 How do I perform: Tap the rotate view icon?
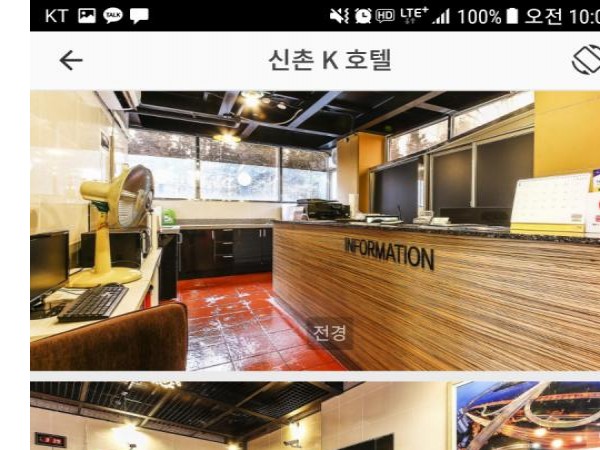[x=586, y=60]
